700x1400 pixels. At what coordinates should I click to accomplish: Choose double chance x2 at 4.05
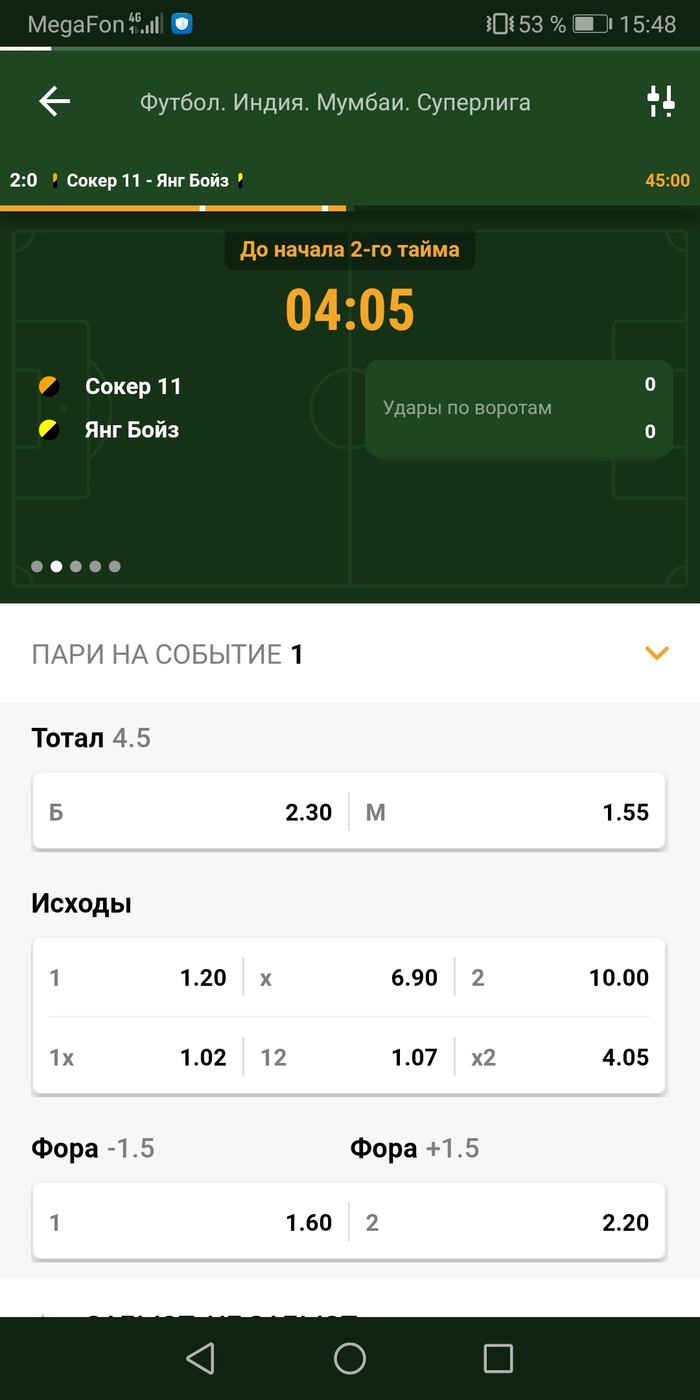pyautogui.click(x=559, y=1057)
